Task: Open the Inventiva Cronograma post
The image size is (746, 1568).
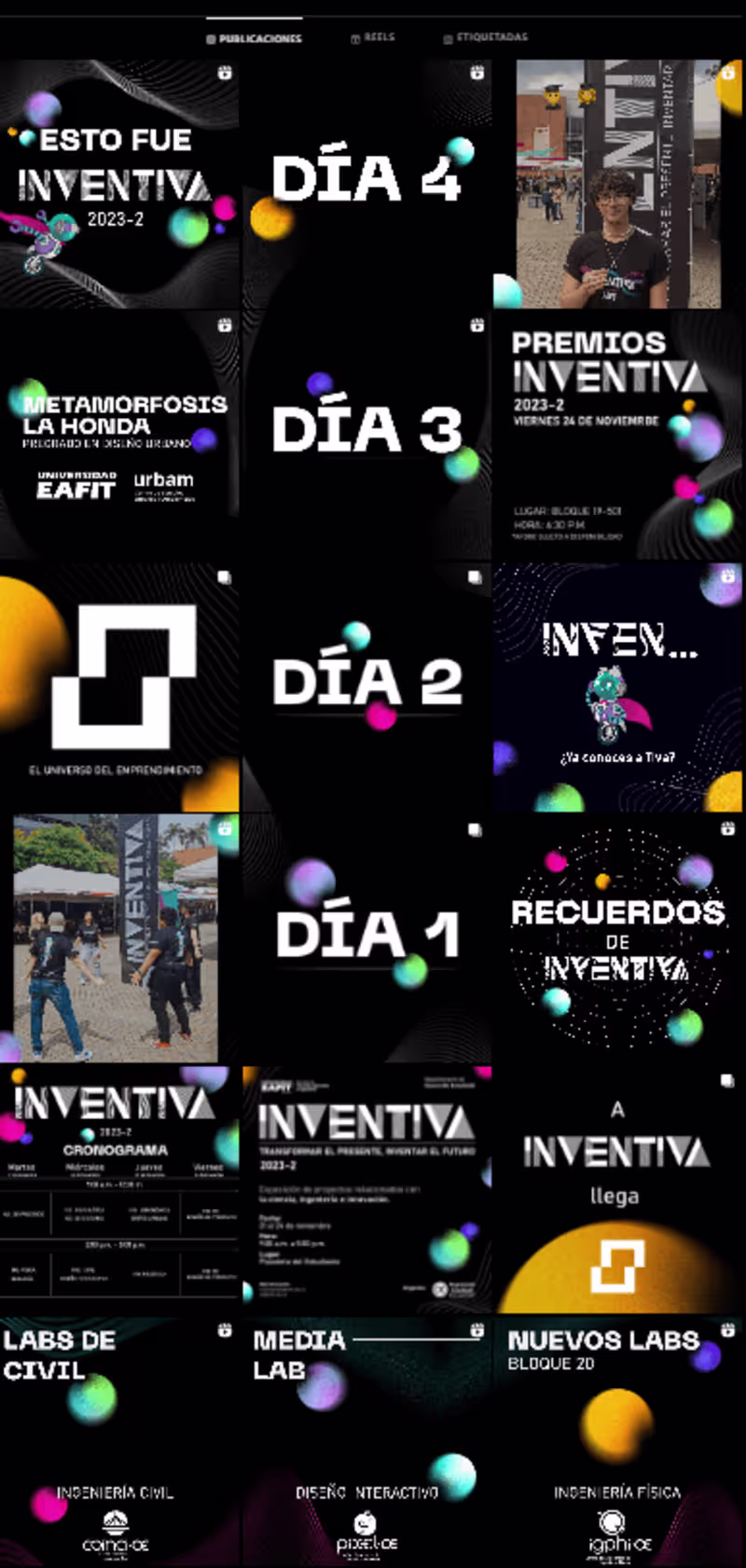Action: click(118, 1189)
